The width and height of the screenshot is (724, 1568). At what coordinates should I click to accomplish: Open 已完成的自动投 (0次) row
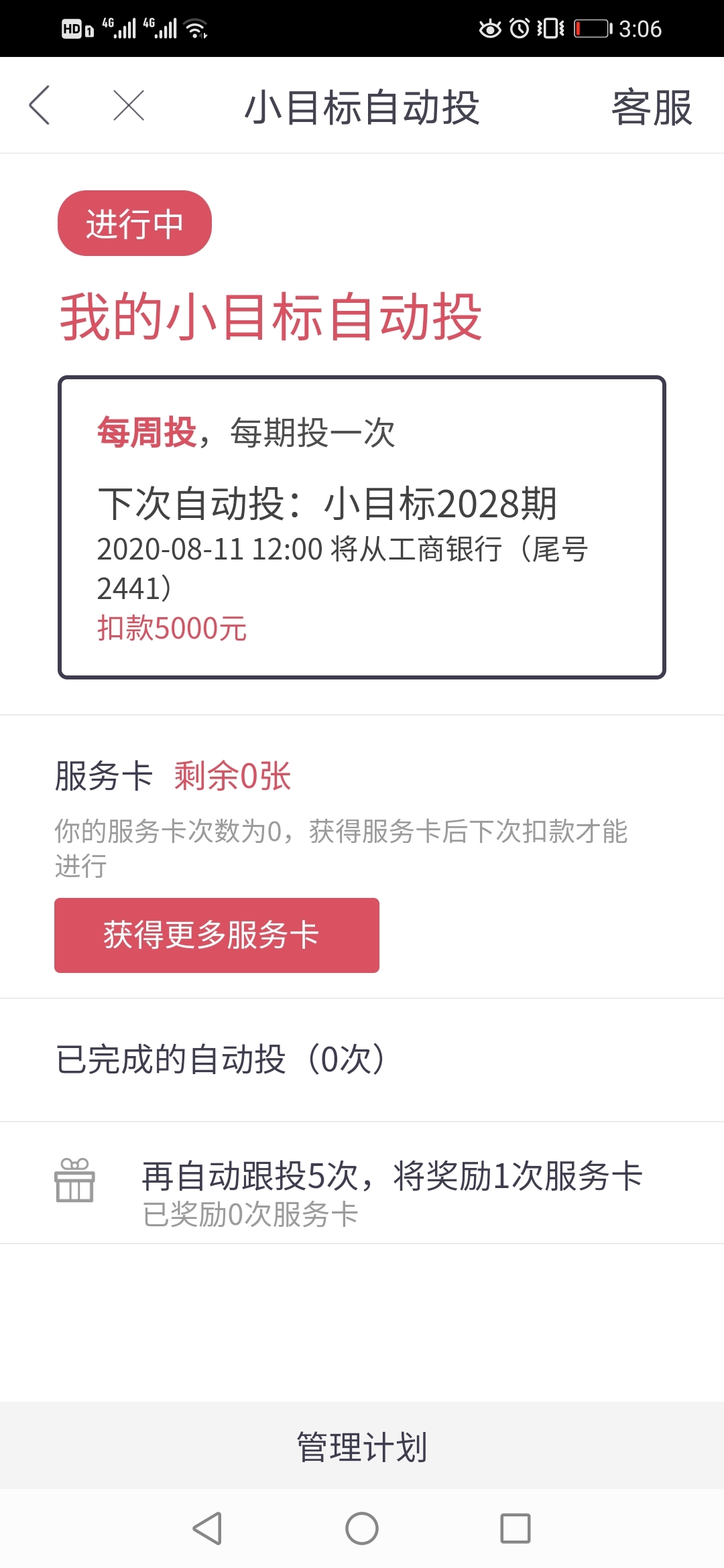362,1059
